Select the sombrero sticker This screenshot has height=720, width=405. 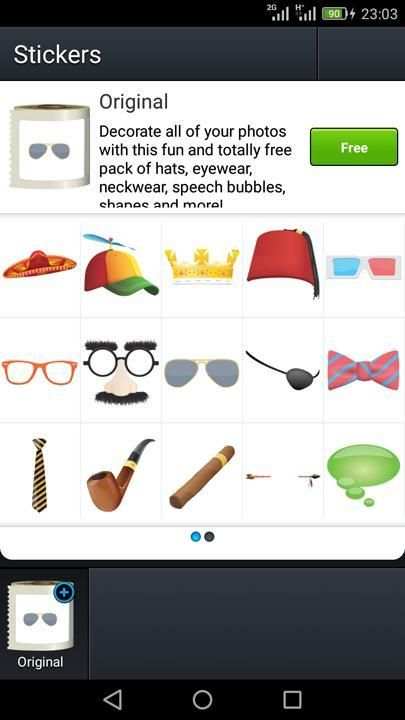click(39, 265)
